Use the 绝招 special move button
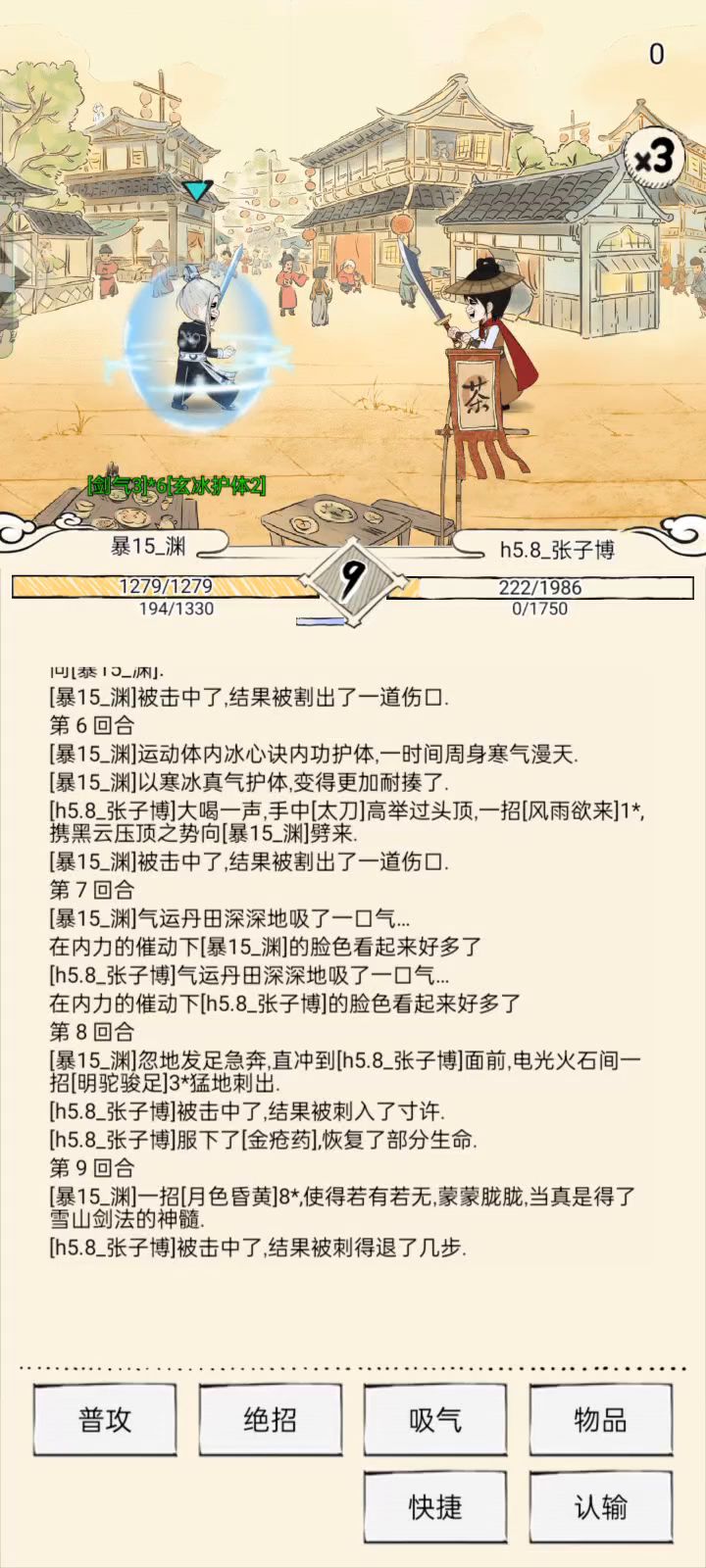This screenshot has height=1568, width=706. point(271,1418)
